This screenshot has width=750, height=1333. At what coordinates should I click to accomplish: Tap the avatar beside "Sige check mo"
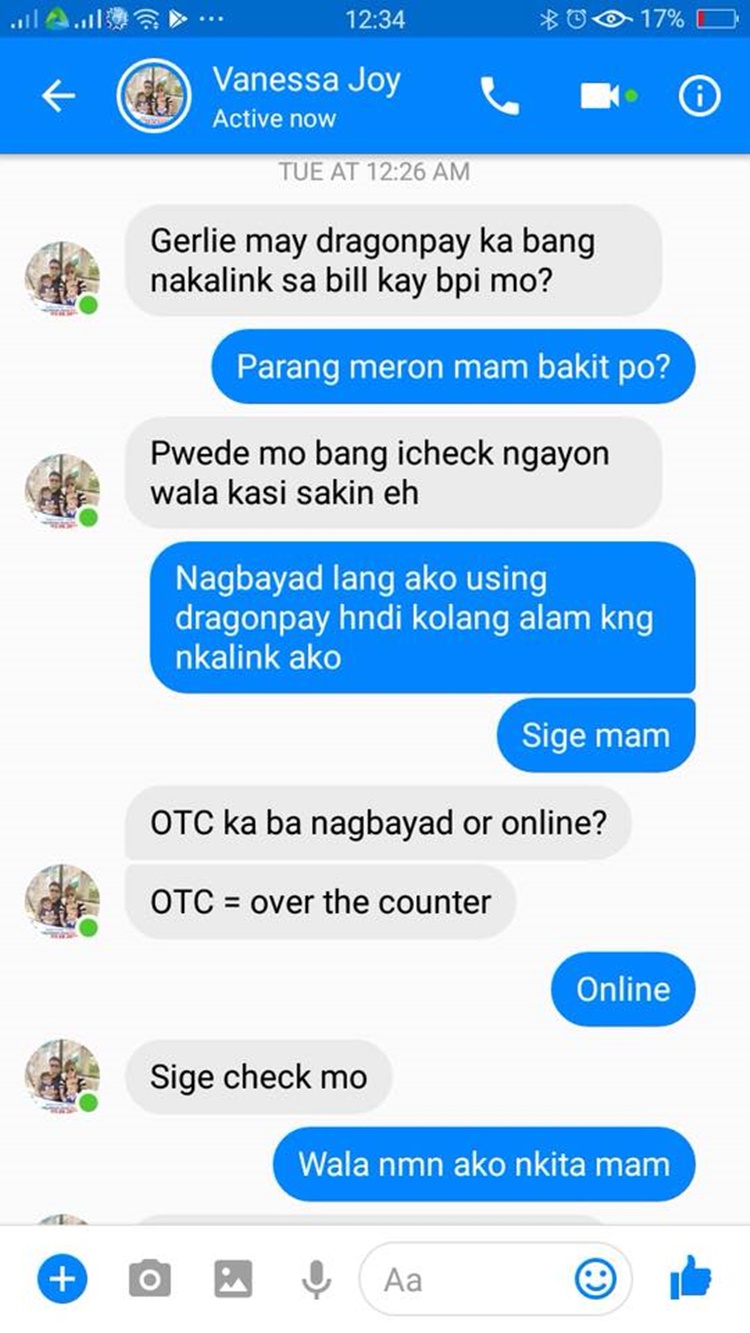tap(63, 1076)
